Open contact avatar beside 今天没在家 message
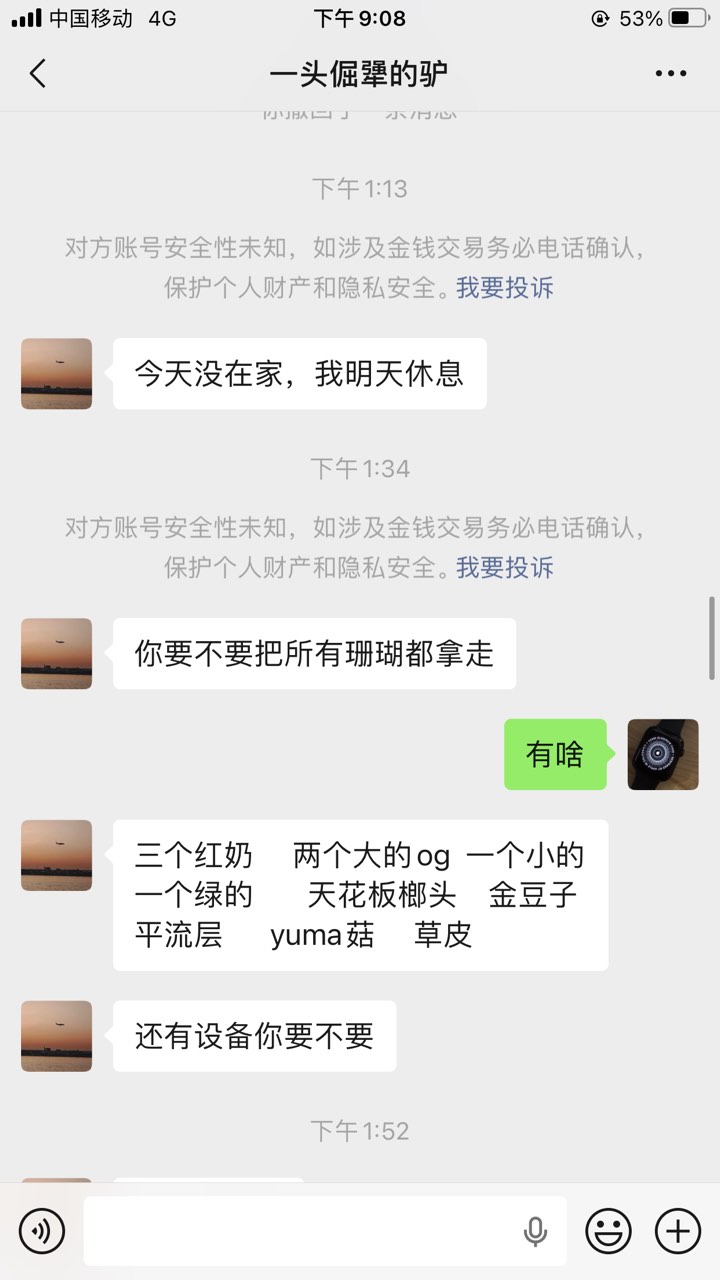This screenshot has width=720, height=1280. 57,373
